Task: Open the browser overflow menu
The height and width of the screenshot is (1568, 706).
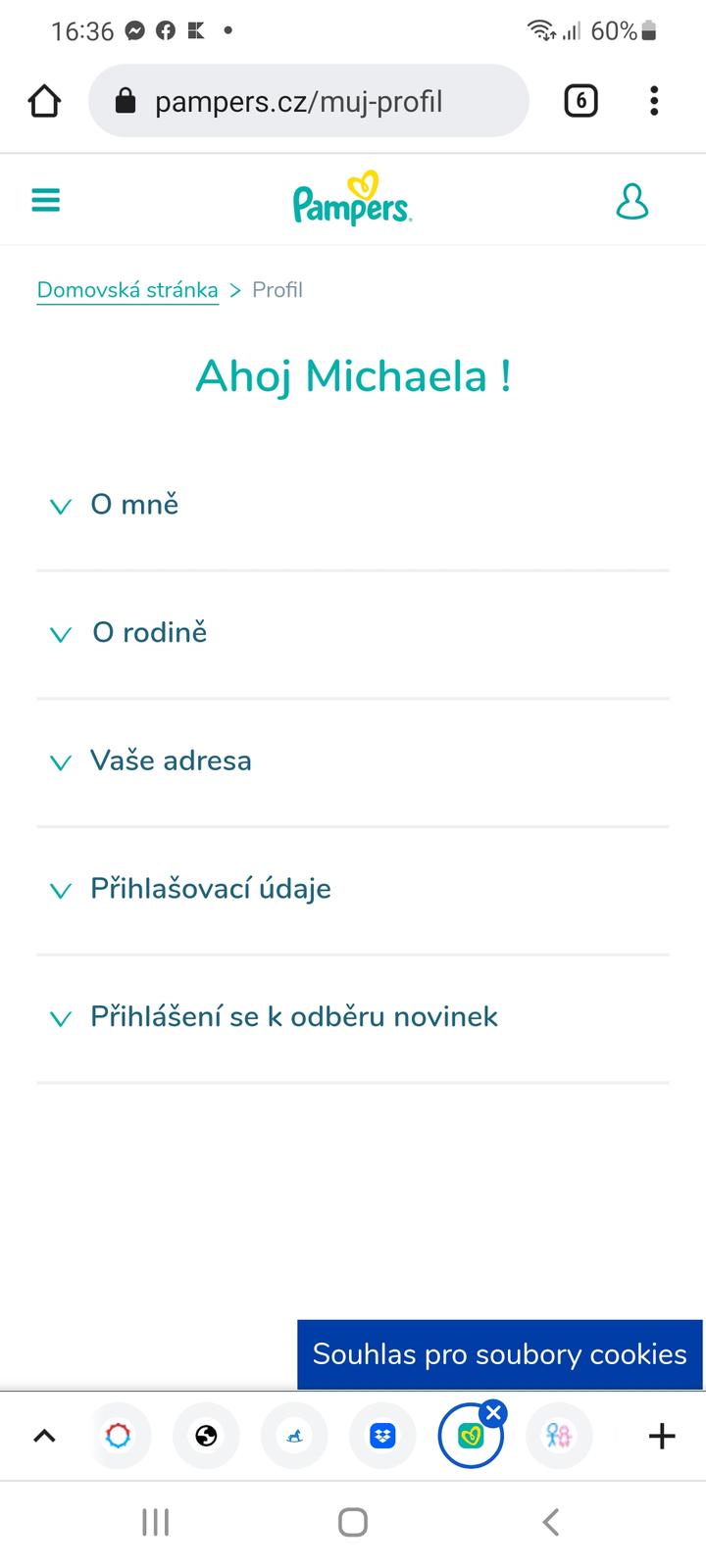Action: coord(654,101)
